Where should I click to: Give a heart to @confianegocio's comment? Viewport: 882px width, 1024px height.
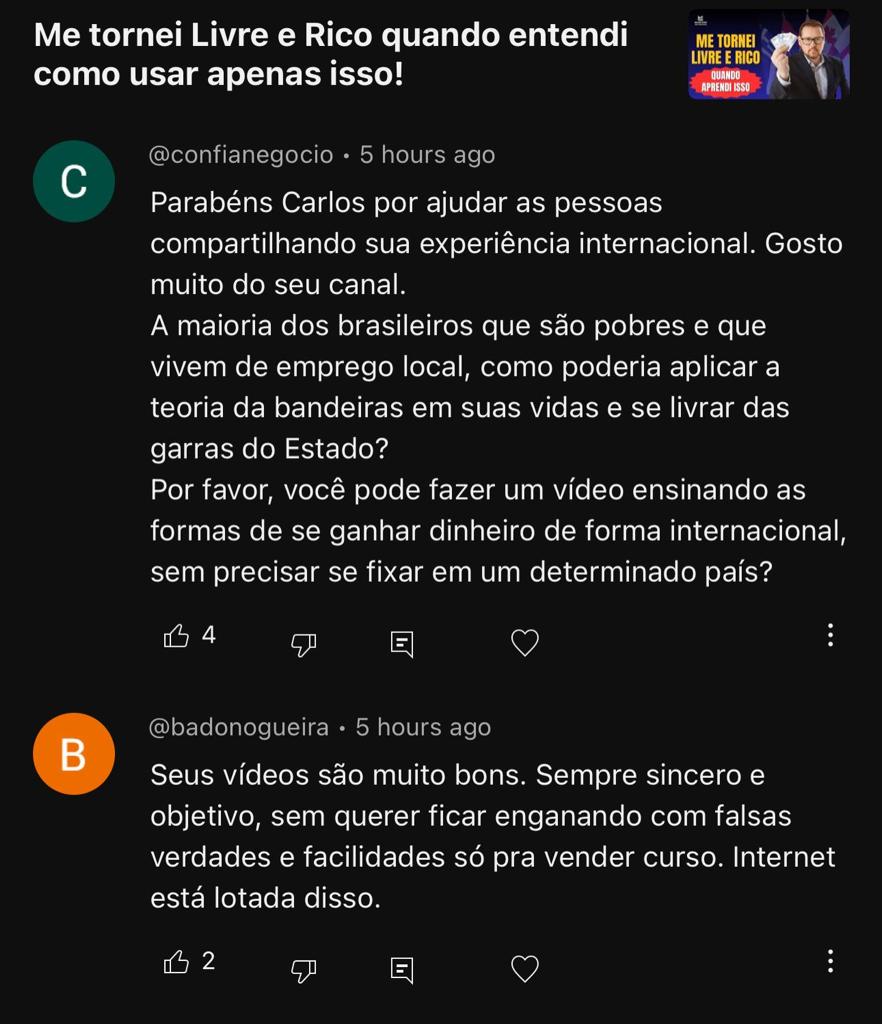point(525,642)
